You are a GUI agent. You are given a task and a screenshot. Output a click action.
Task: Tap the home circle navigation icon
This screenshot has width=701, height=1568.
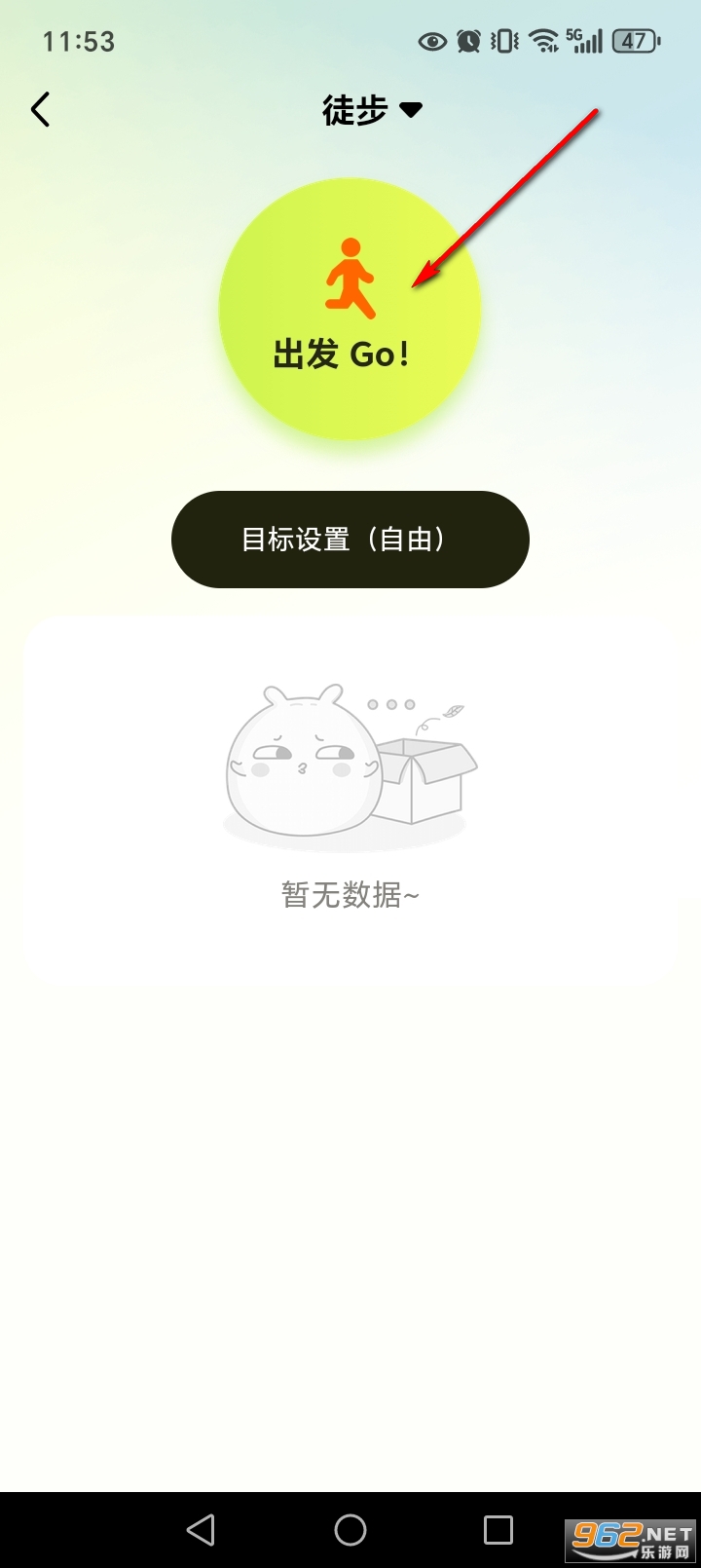[350, 1529]
